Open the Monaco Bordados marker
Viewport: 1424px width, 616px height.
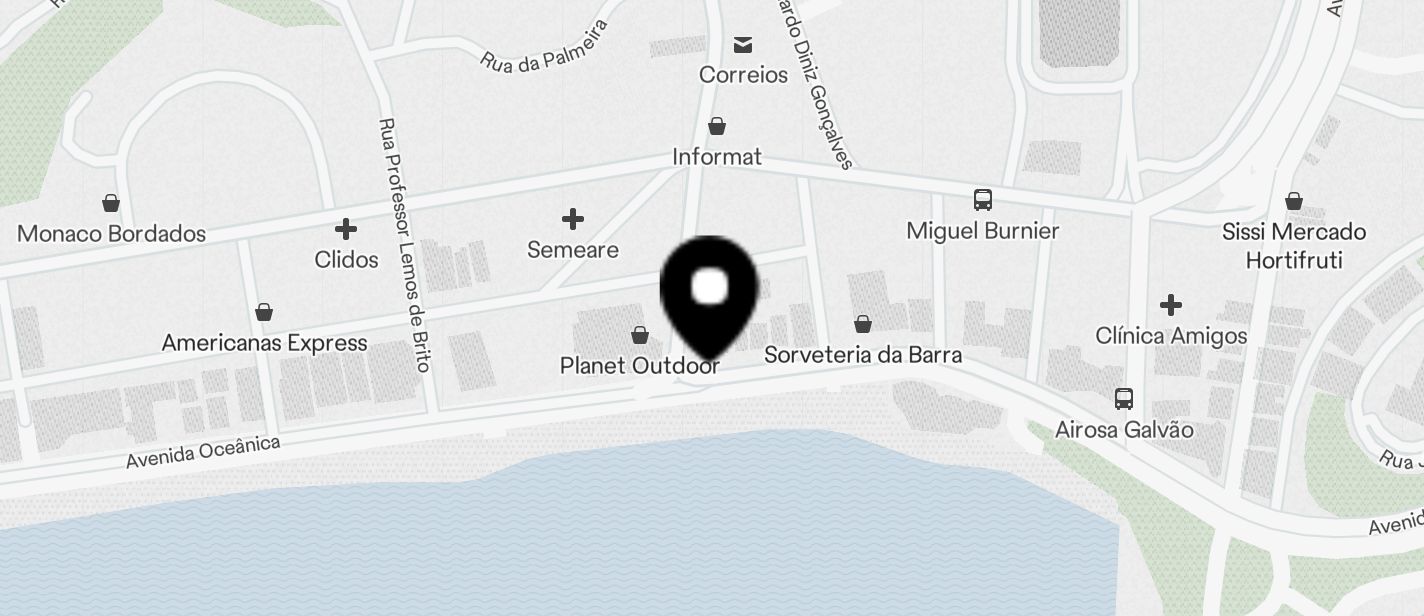(x=111, y=203)
